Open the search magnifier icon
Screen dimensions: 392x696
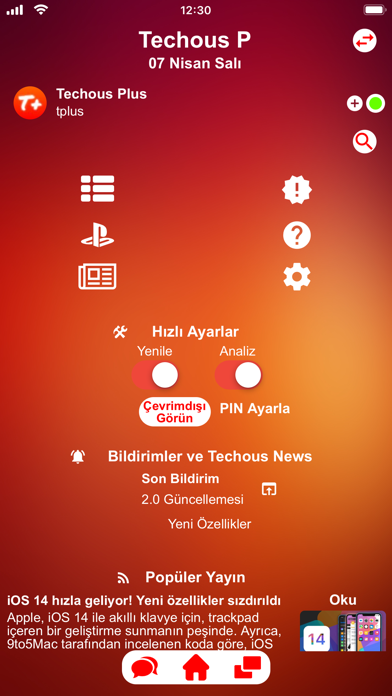(x=364, y=142)
